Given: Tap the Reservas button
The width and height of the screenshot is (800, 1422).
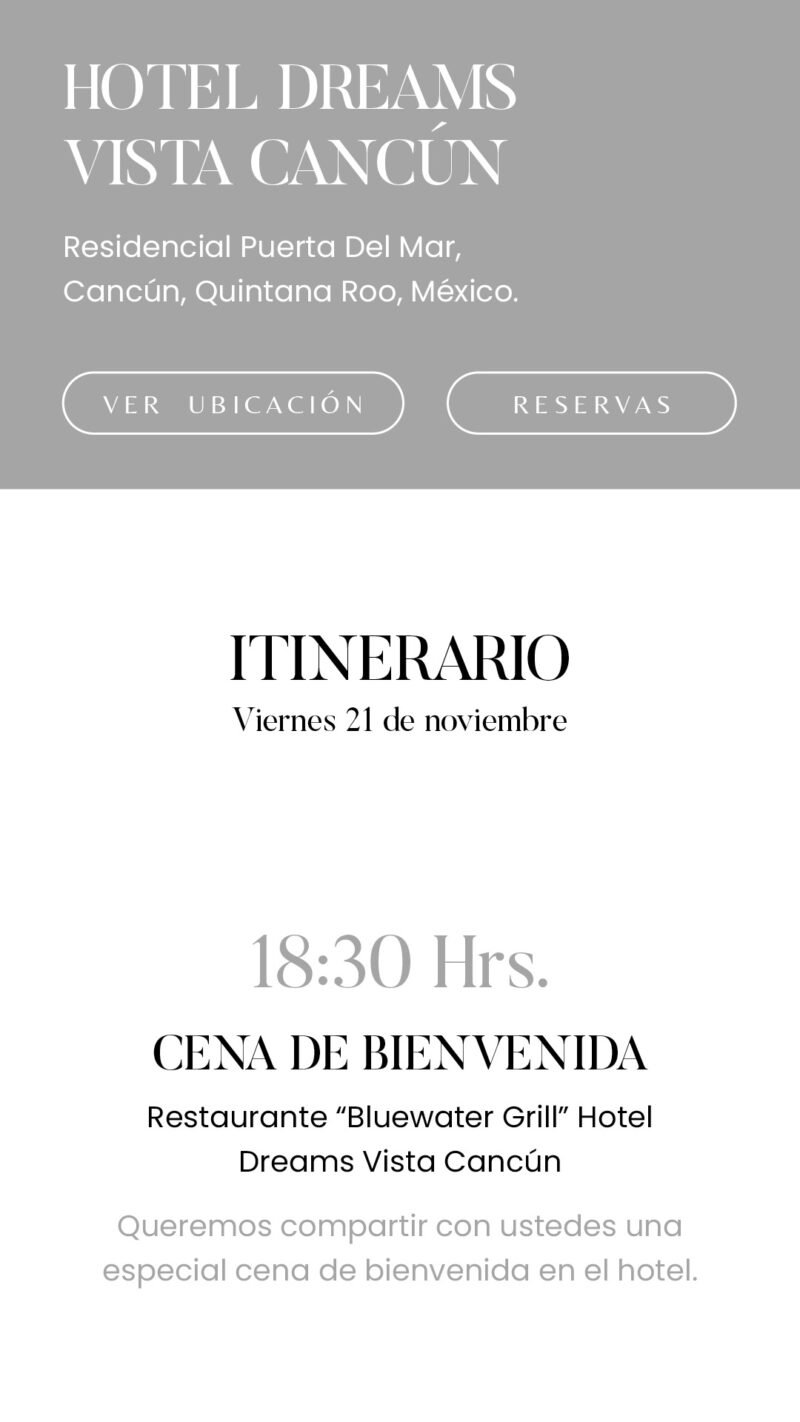Looking at the screenshot, I should (591, 404).
